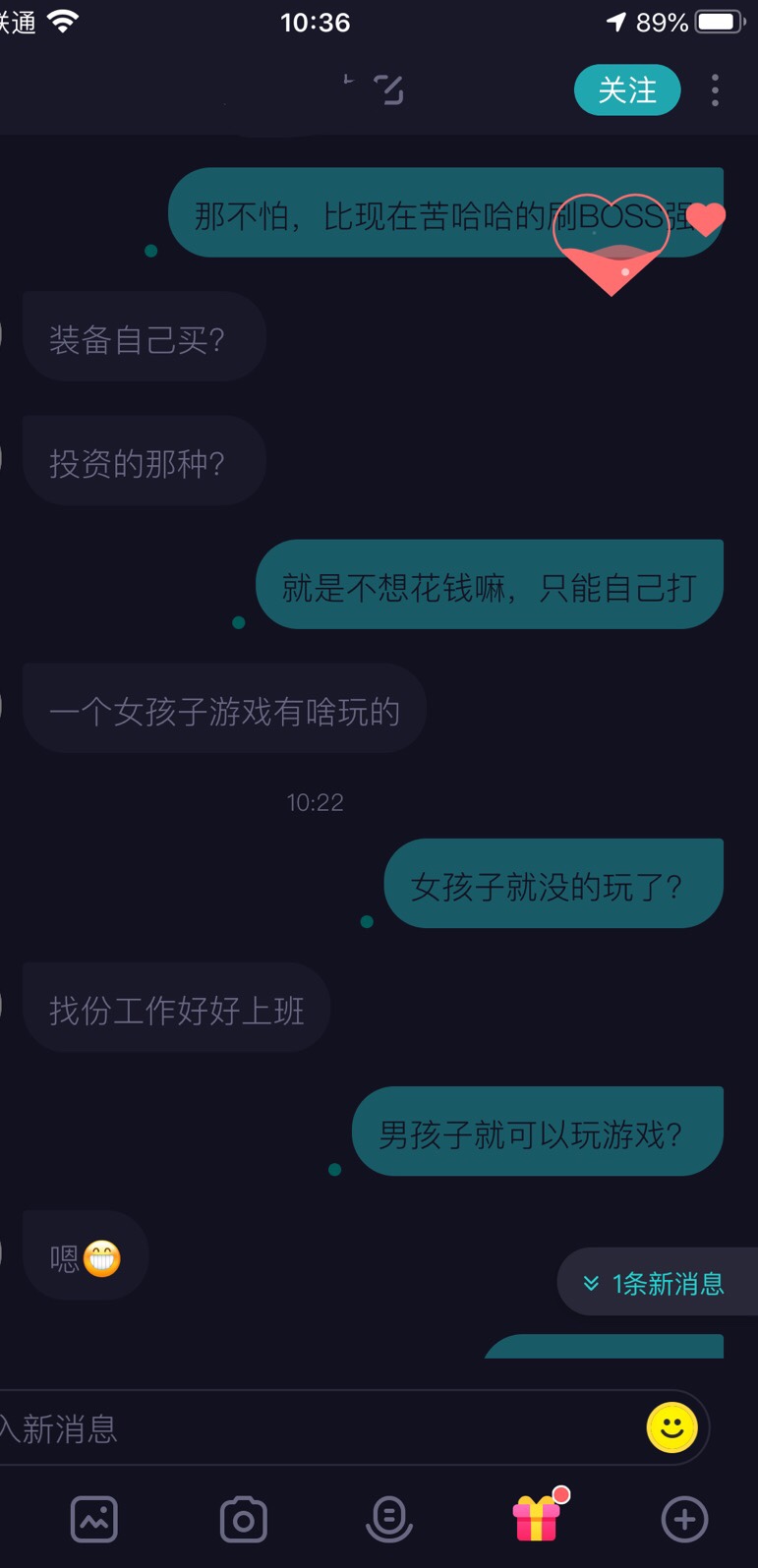This screenshot has height=1568, width=758.
Task: Open the three-dot overflow menu
Action: point(715,90)
